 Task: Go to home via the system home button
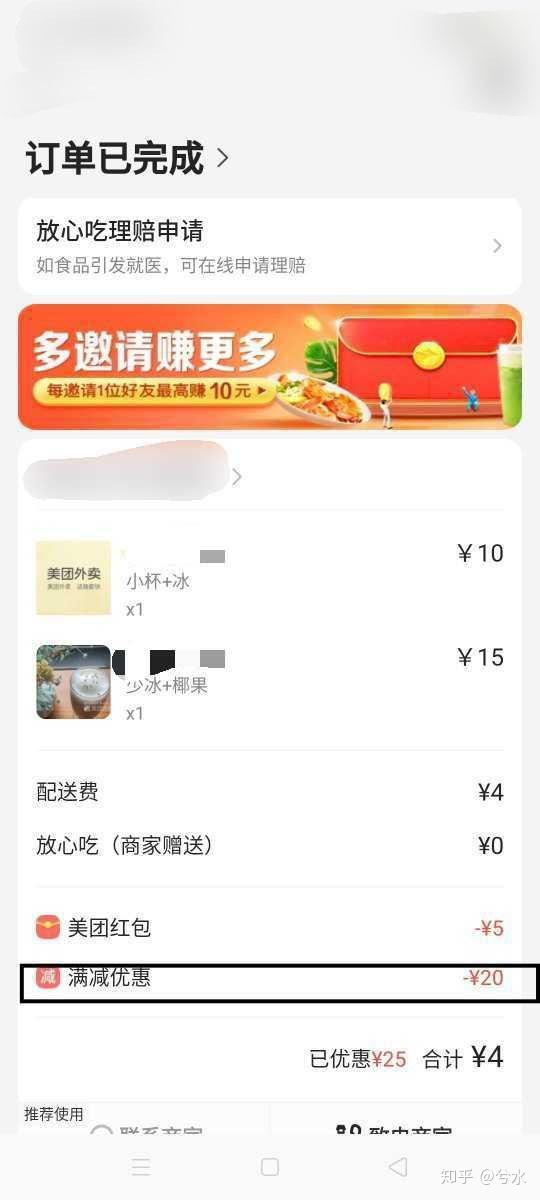coord(269,1167)
